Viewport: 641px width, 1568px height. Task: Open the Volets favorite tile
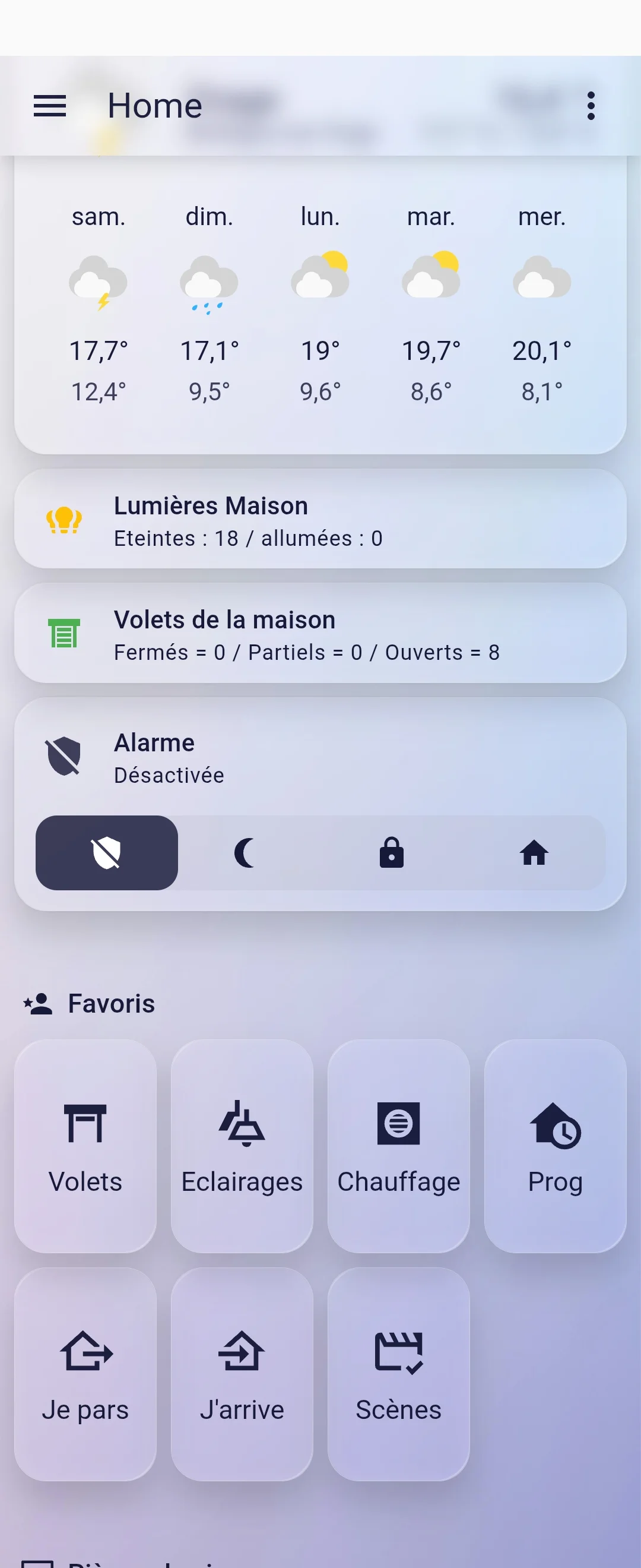pyautogui.click(x=85, y=1146)
